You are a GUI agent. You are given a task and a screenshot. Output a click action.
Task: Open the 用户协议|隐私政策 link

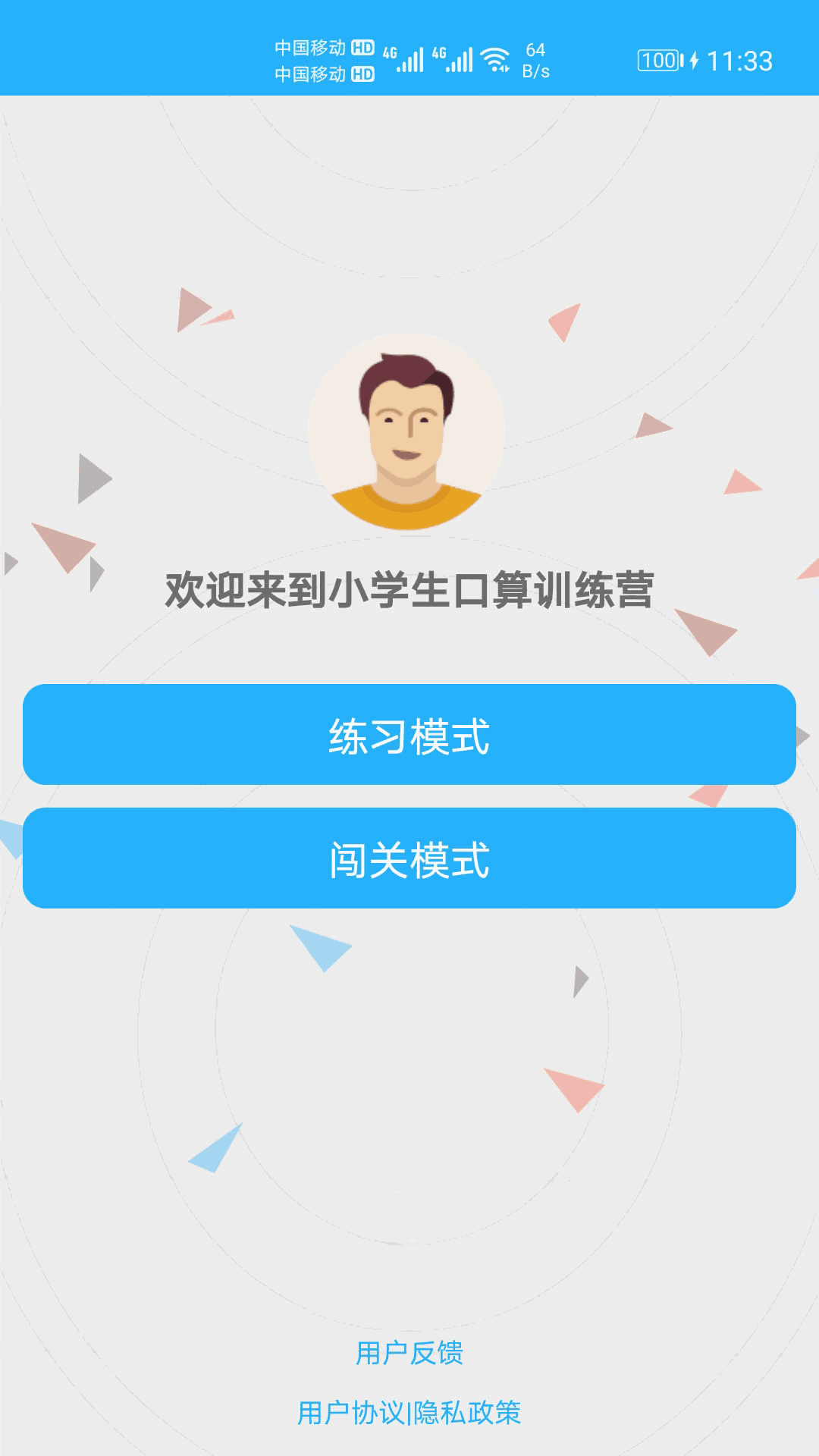click(409, 1413)
